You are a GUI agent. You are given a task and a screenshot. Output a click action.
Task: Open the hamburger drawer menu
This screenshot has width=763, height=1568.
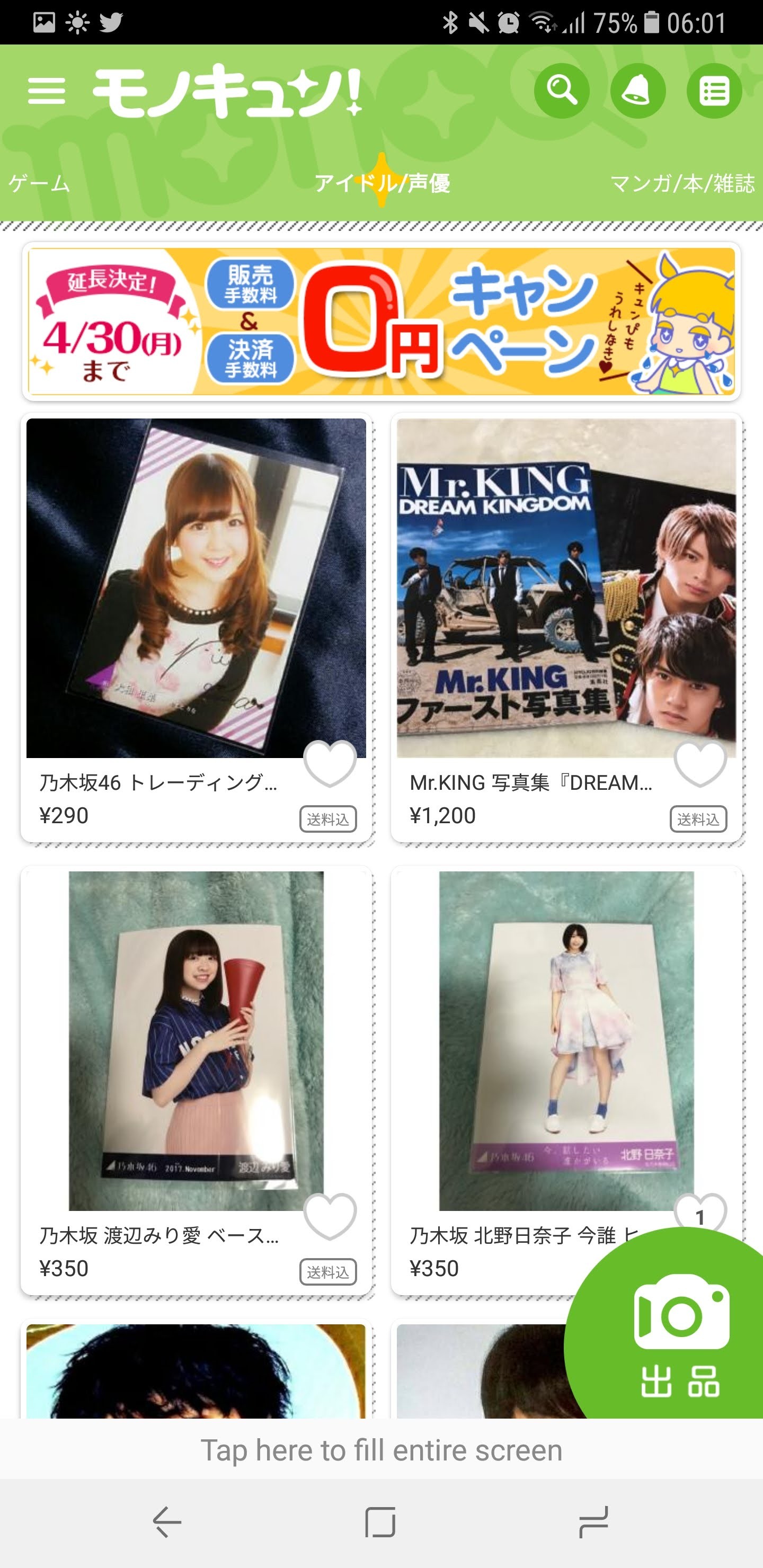tap(46, 91)
